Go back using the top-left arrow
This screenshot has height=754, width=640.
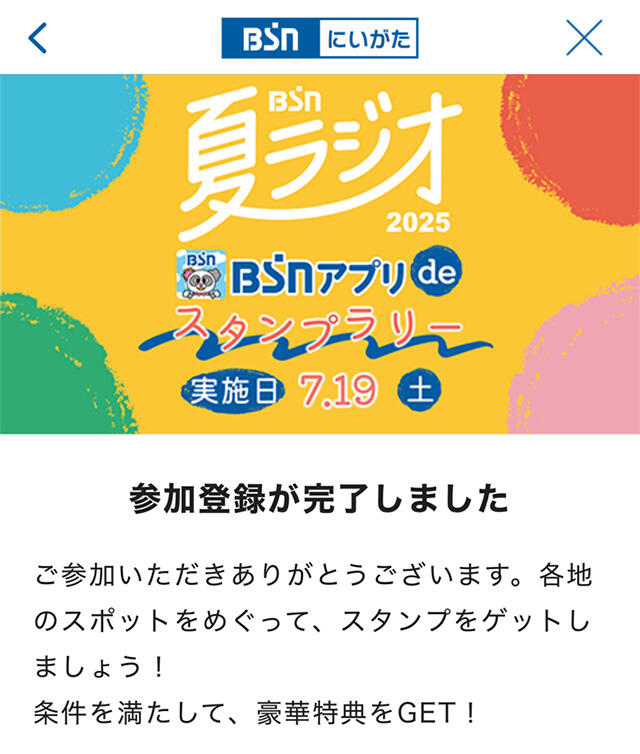38,38
